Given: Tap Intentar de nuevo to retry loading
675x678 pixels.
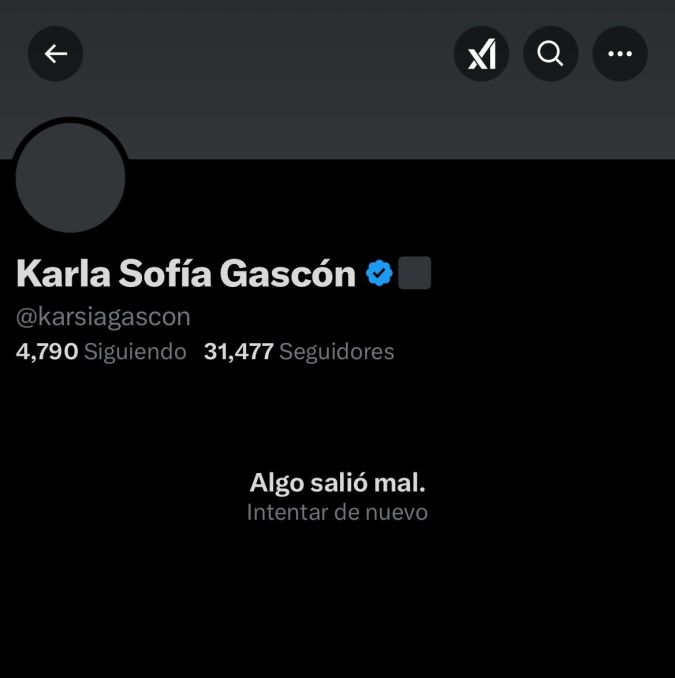Looking at the screenshot, I should coord(337,512).
